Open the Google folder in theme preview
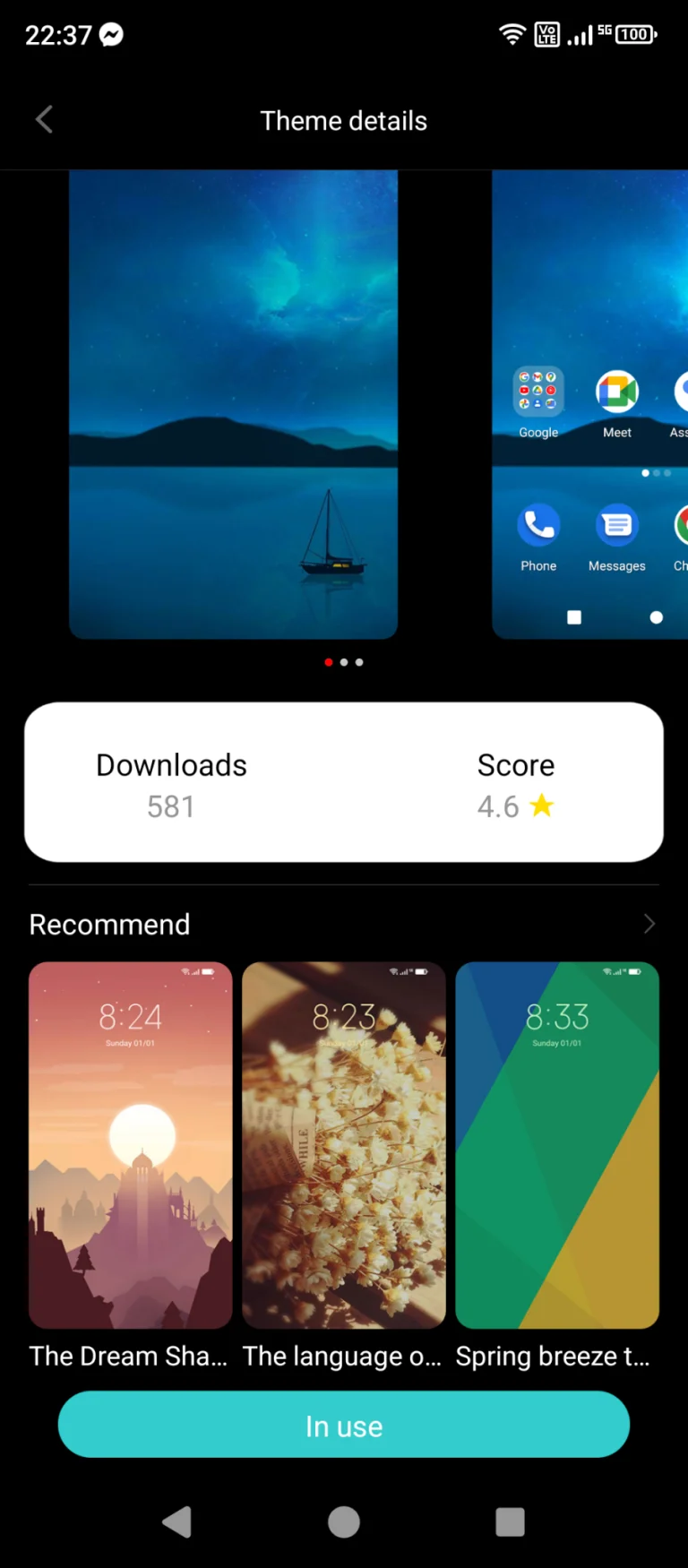 pos(537,392)
